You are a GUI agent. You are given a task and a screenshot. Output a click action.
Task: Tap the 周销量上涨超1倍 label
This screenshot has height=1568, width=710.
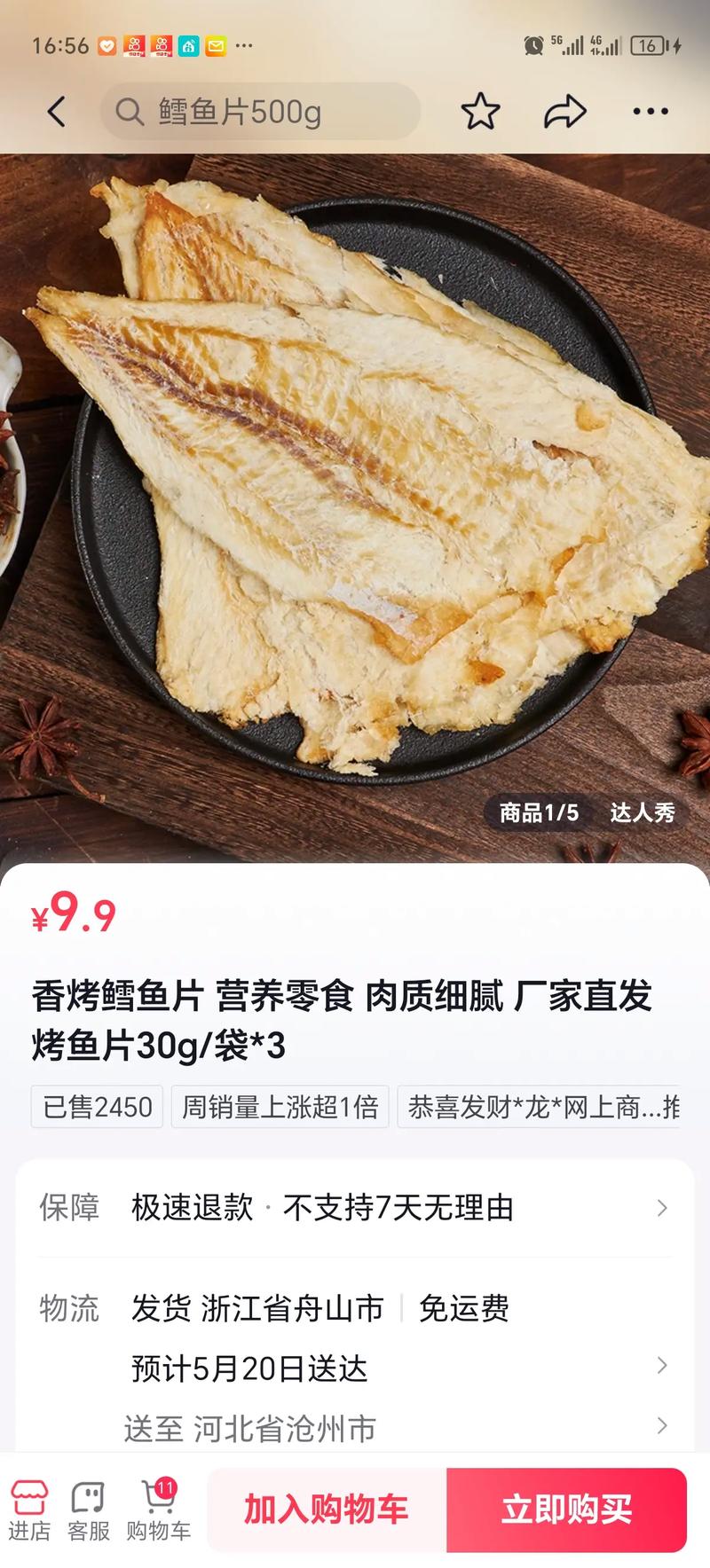[279, 1107]
